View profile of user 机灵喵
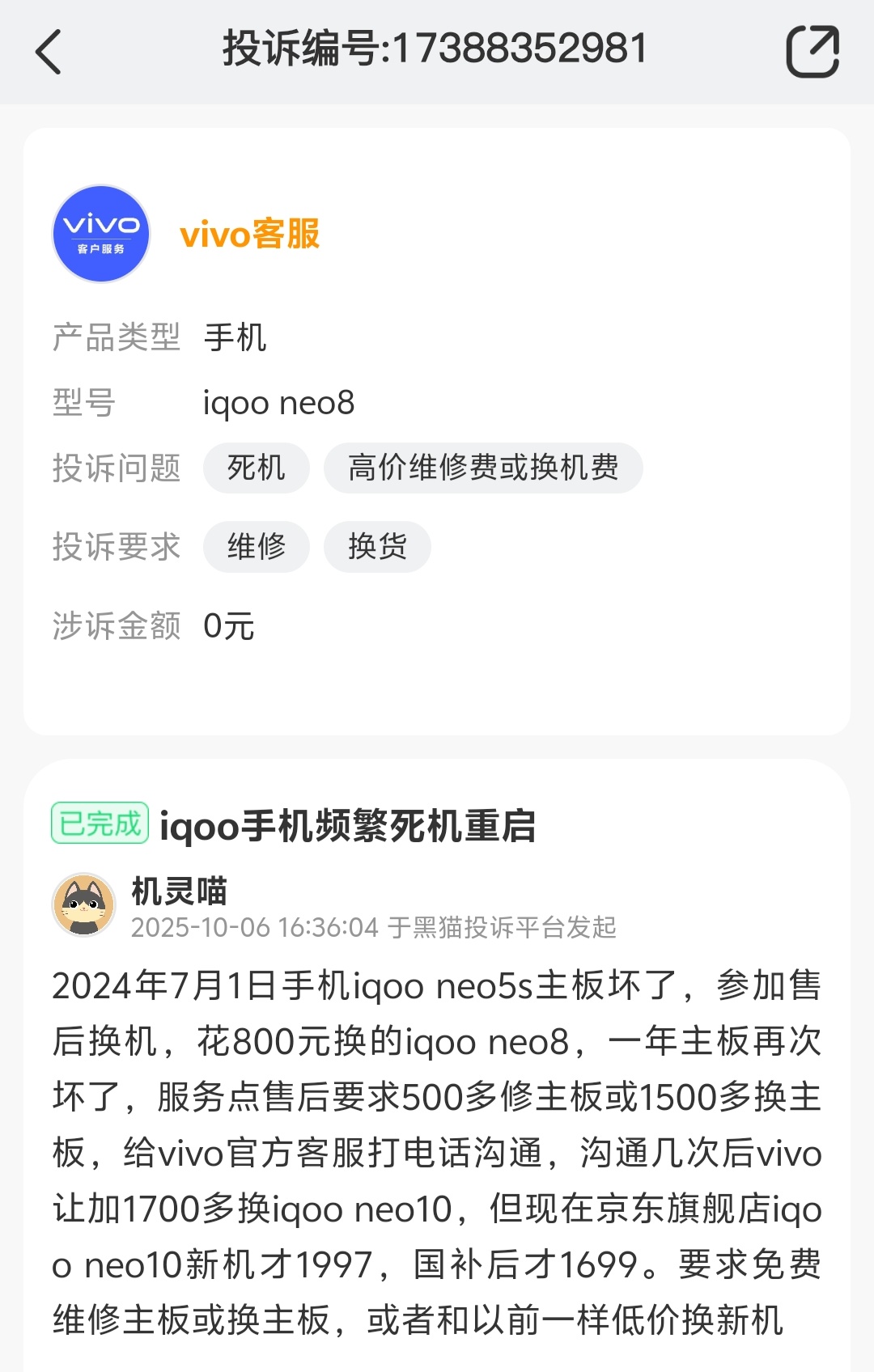874x1372 pixels. click(180, 891)
